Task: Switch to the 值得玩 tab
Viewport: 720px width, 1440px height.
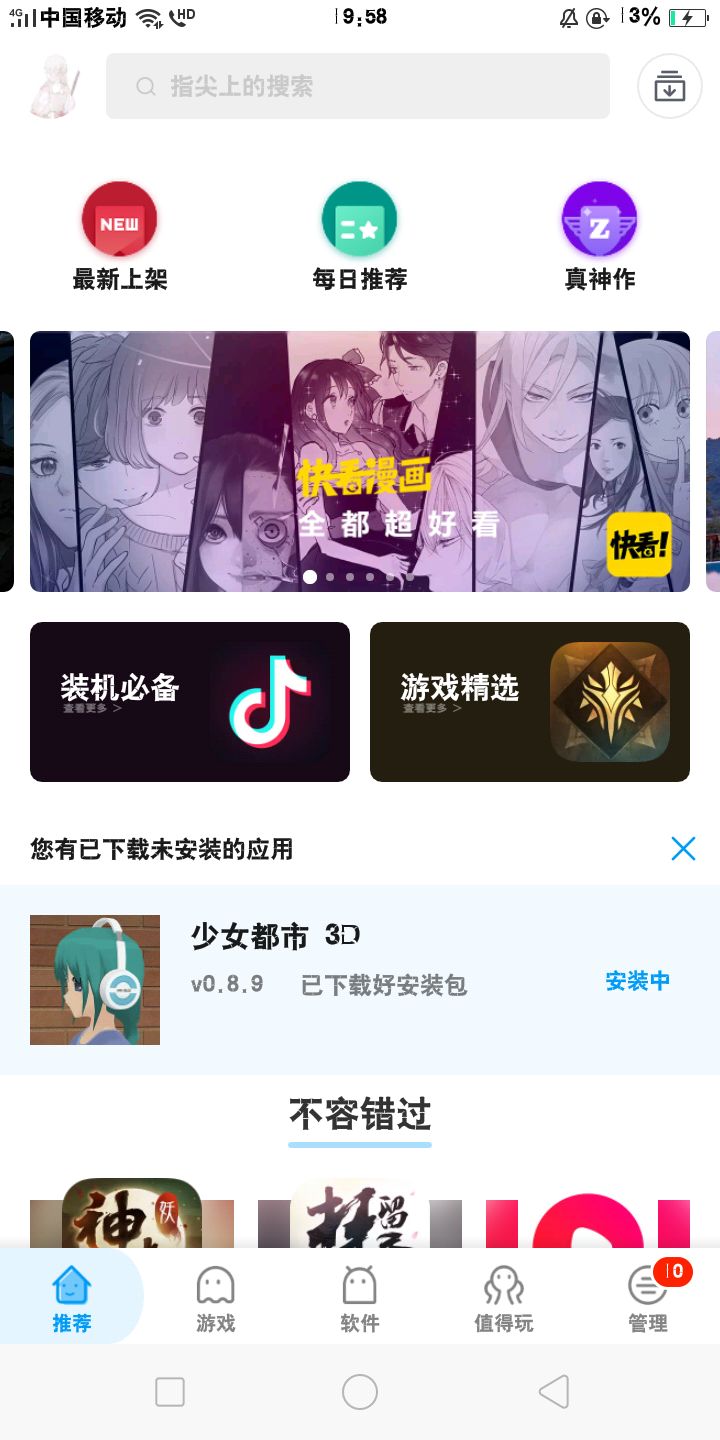Action: 504,1297
